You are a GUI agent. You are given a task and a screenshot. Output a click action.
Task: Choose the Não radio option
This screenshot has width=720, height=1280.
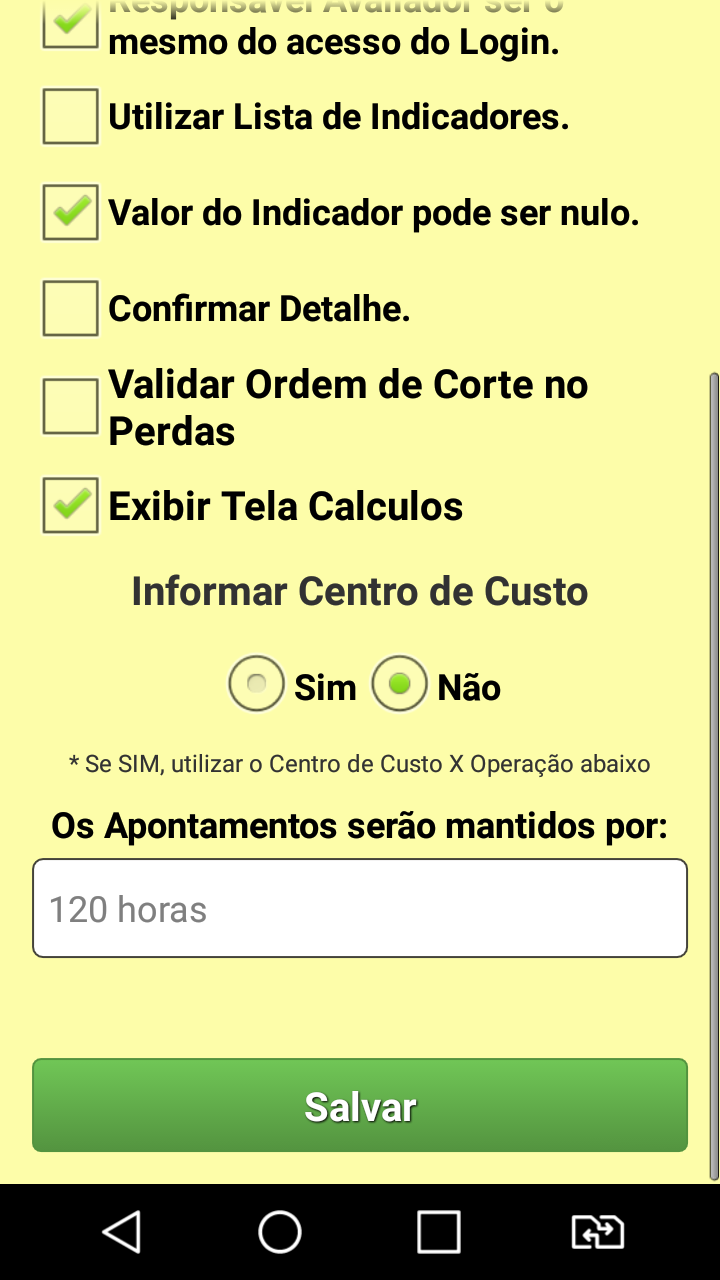pyautogui.click(x=400, y=684)
